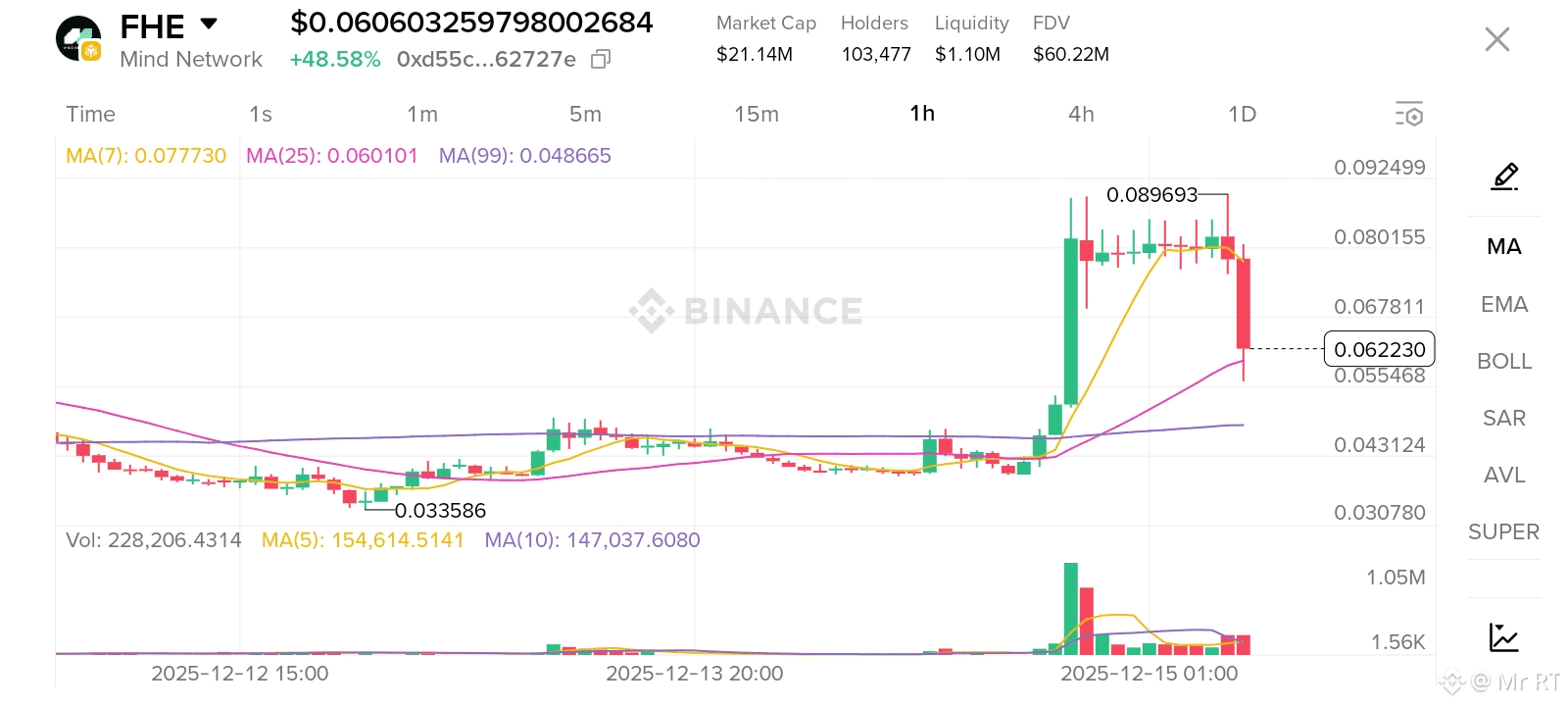Choose the 15m interval

(757, 114)
